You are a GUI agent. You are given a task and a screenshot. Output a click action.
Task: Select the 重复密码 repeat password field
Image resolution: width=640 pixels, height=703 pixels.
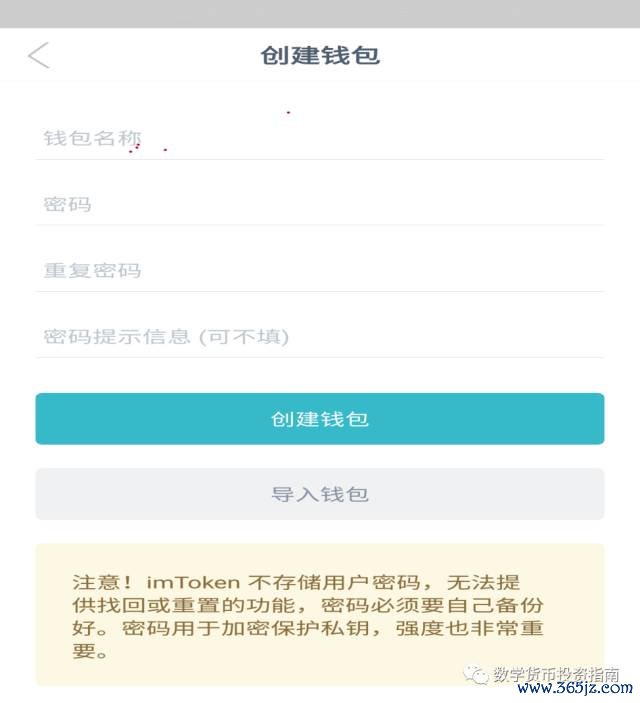point(319,270)
